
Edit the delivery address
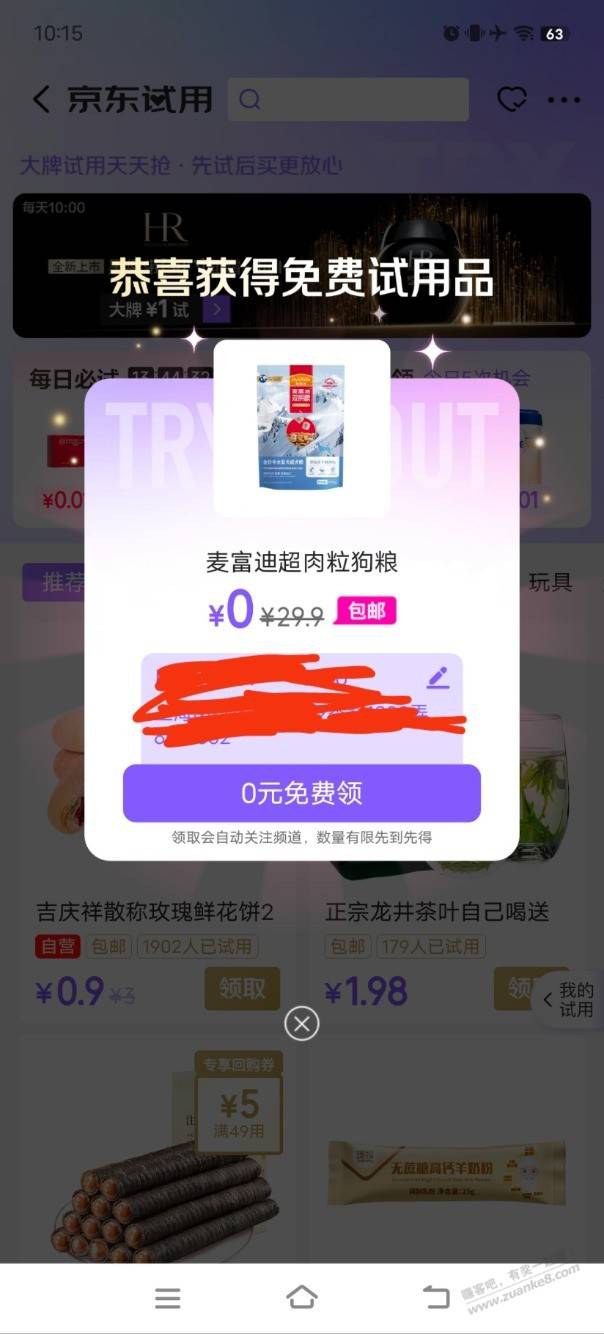click(438, 677)
